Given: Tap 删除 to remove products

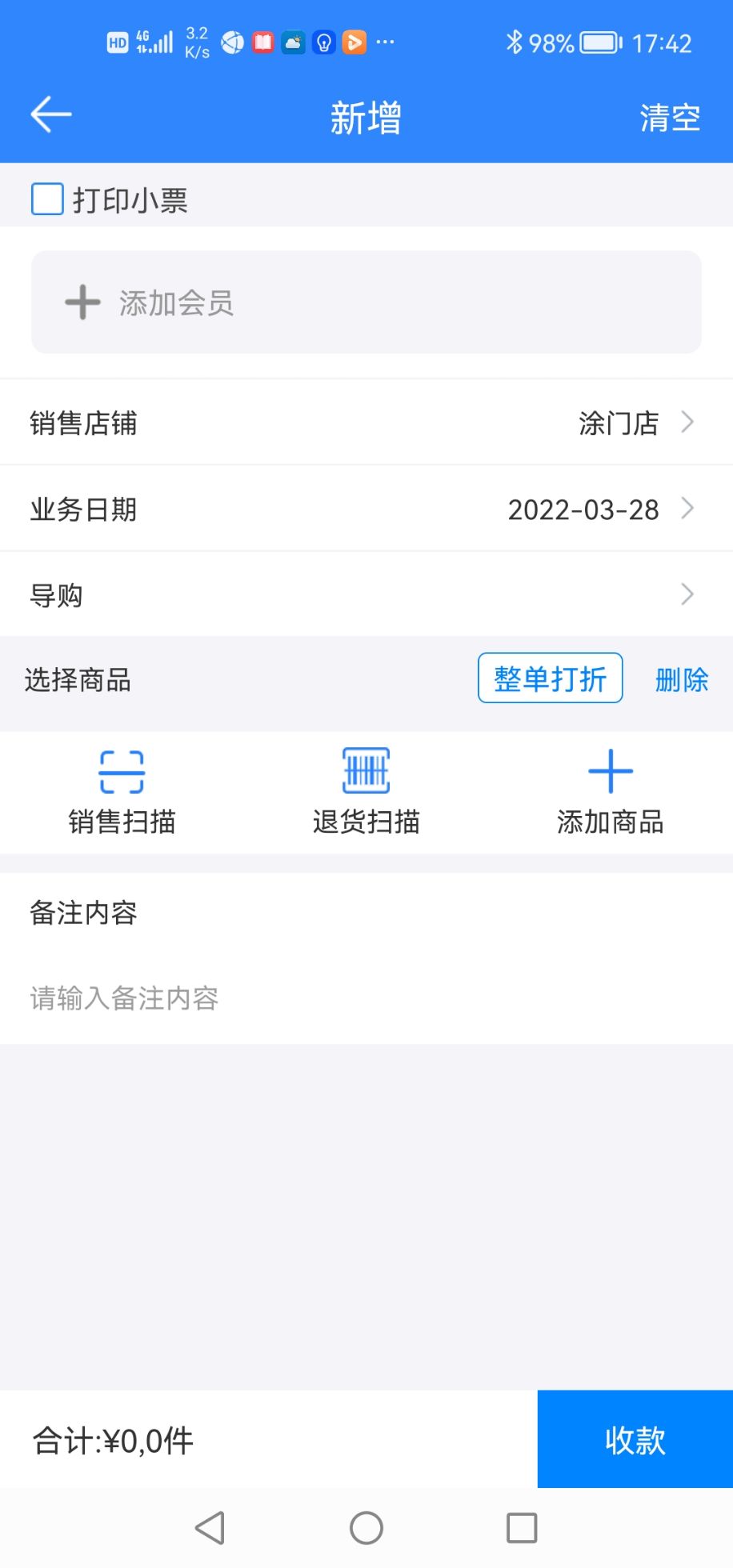Looking at the screenshot, I should 681,680.
